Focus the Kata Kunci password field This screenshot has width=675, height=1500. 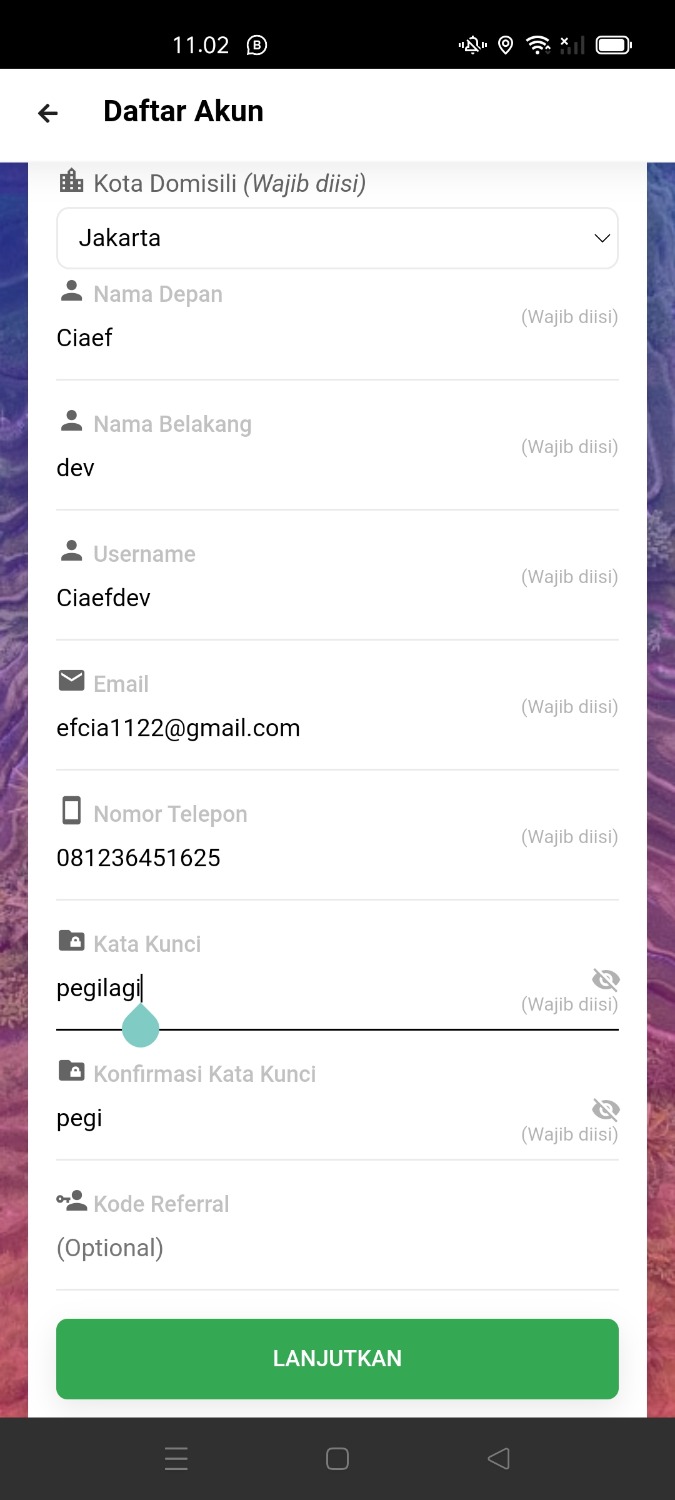pyautogui.click(x=300, y=988)
